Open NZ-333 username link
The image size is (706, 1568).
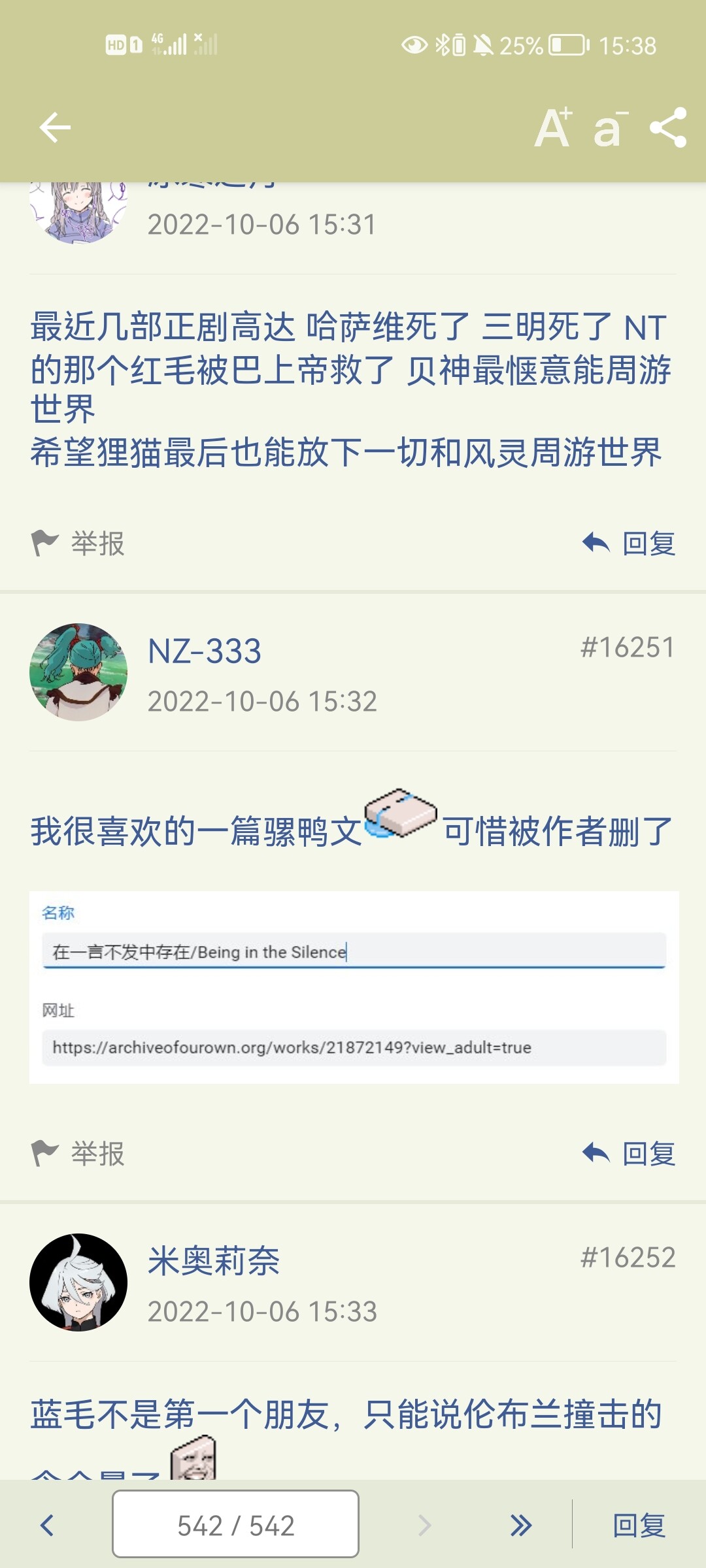pyautogui.click(x=205, y=651)
